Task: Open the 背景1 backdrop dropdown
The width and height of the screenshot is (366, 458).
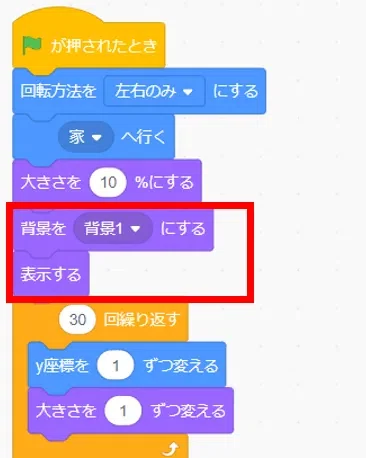Action: [113, 228]
